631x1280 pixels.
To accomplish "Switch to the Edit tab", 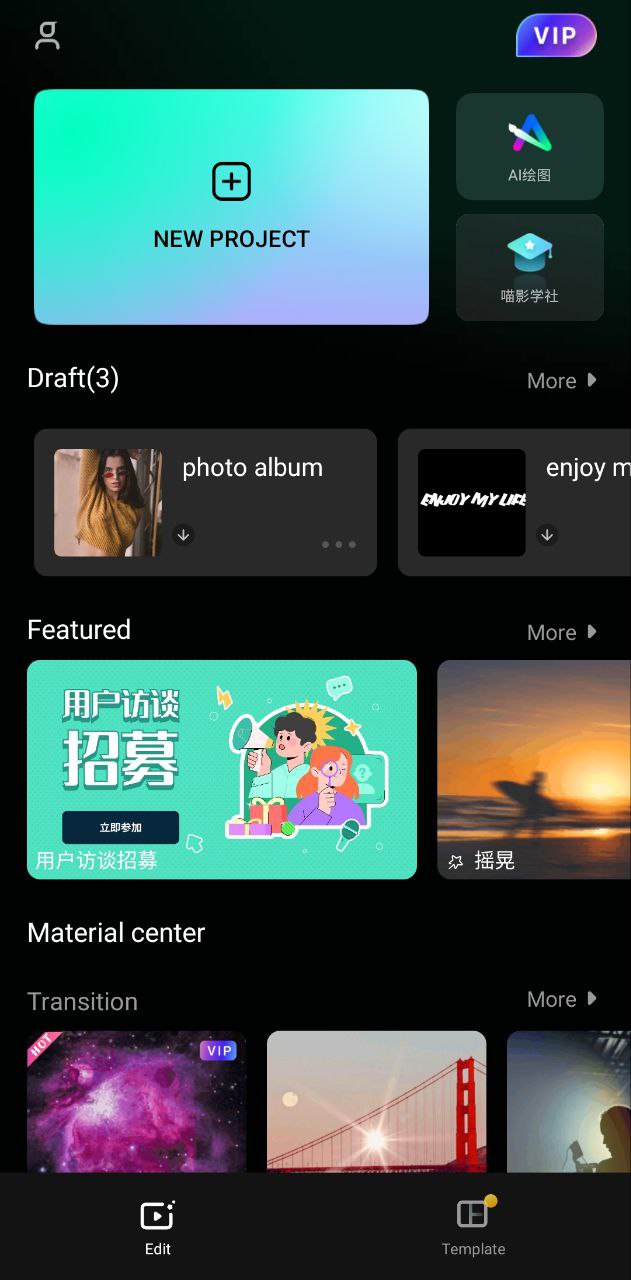I will point(157,1226).
